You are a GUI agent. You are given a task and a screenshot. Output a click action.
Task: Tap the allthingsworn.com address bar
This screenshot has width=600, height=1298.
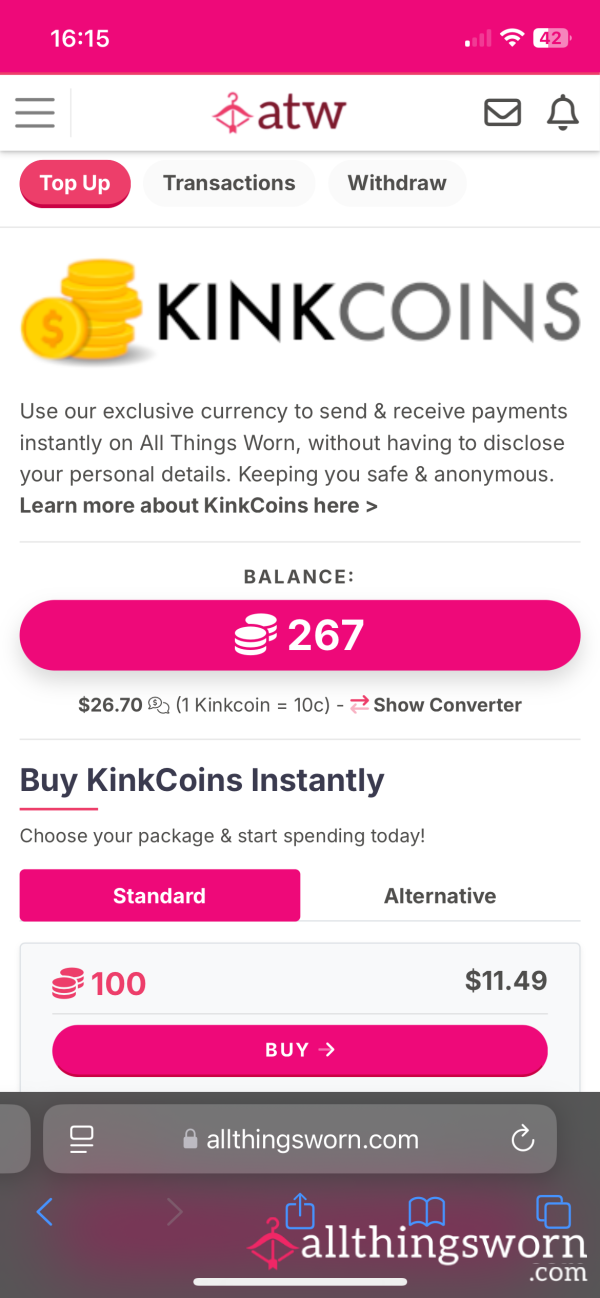point(300,1138)
